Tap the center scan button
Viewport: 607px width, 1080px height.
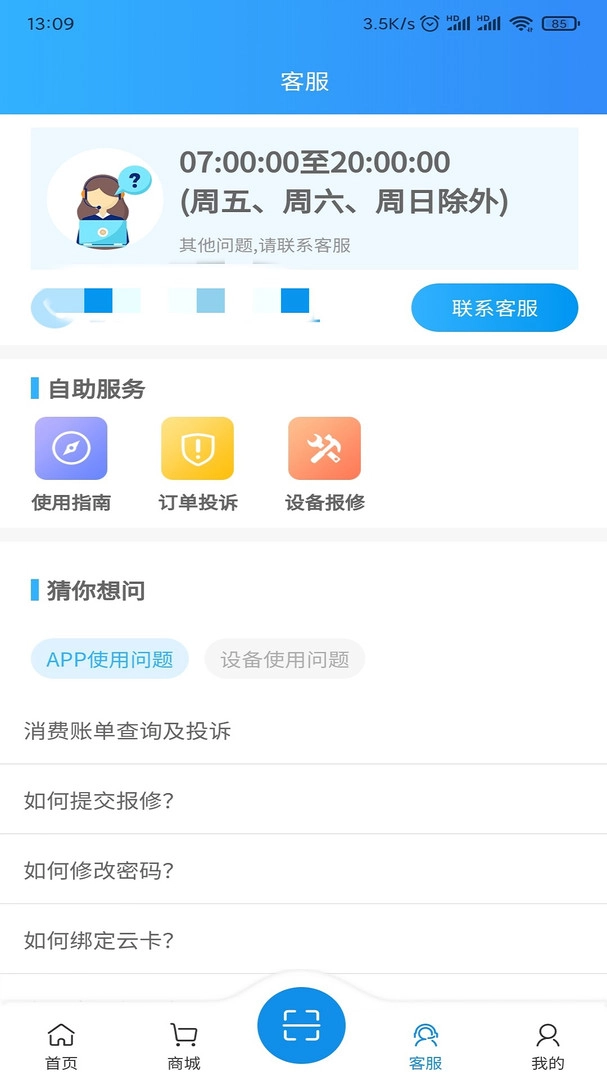point(301,1025)
